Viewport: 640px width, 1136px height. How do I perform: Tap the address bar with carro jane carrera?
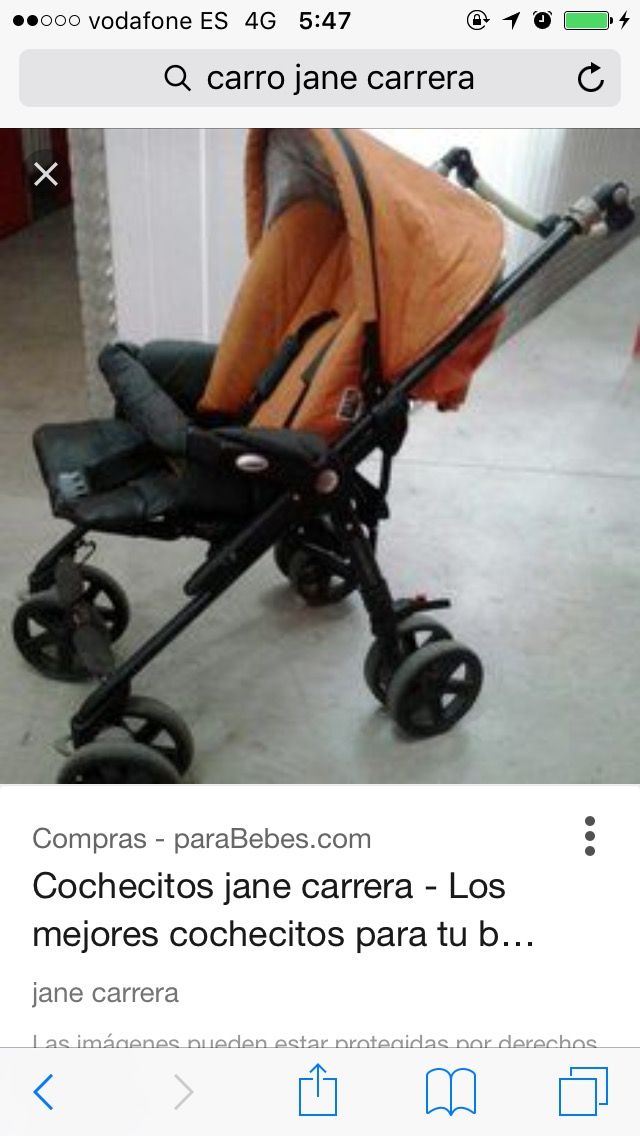(x=320, y=78)
